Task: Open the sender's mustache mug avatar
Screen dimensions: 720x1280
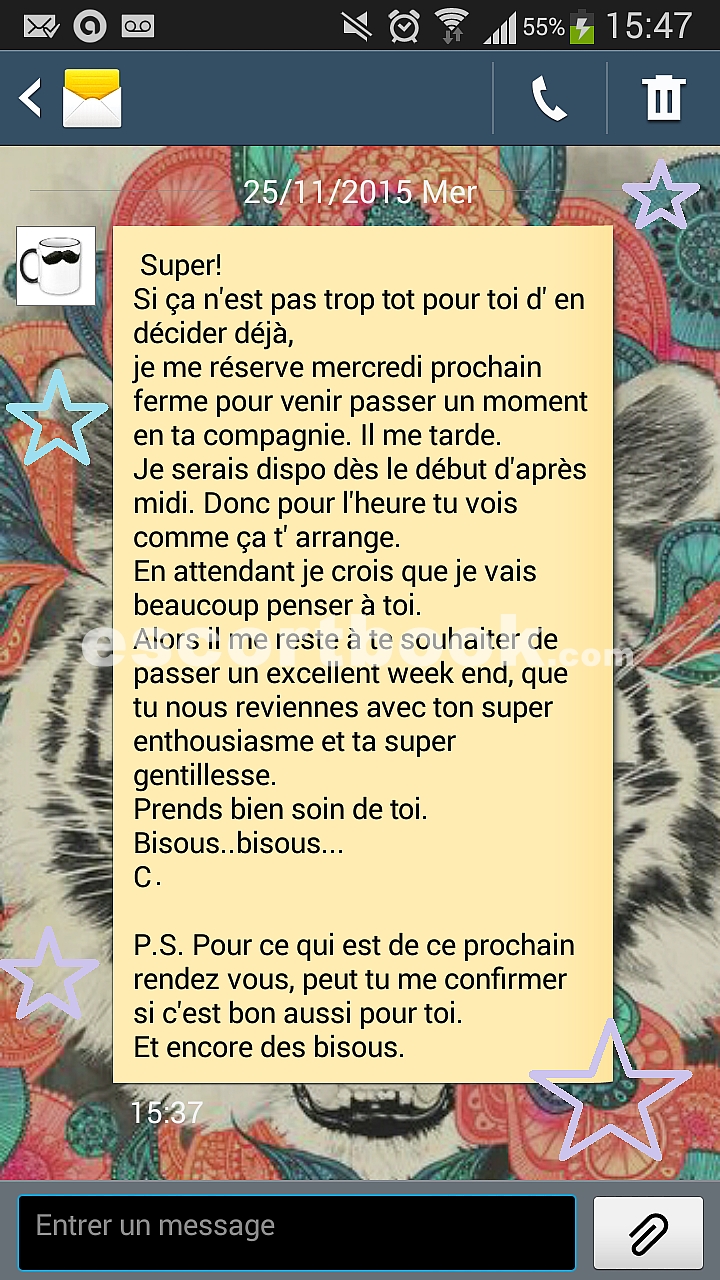Action: (56, 266)
